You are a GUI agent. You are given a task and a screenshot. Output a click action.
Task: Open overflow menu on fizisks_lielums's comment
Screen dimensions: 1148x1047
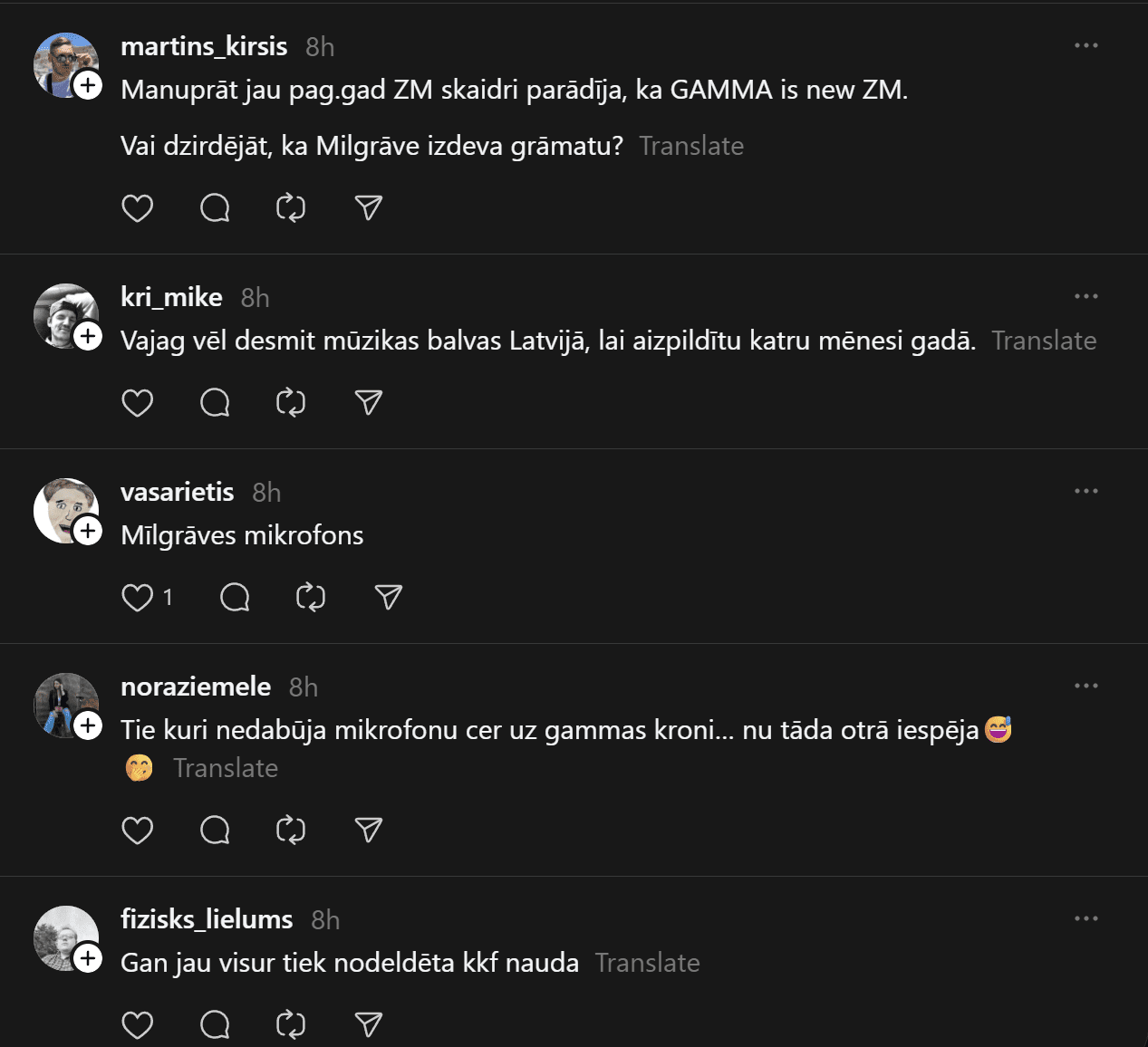point(1085,918)
